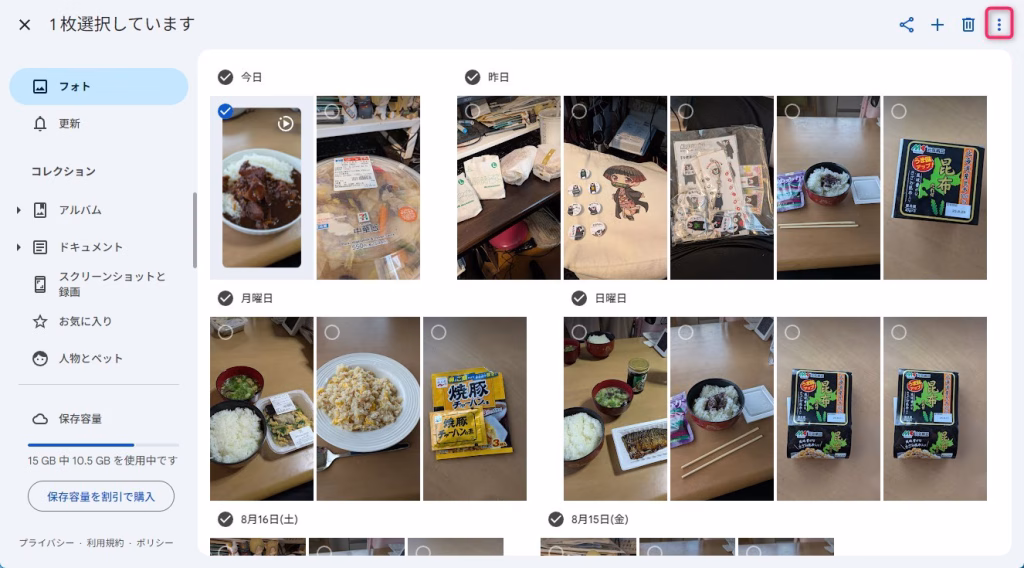Open ドキュメント in the sidebar

[x=90, y=247]
